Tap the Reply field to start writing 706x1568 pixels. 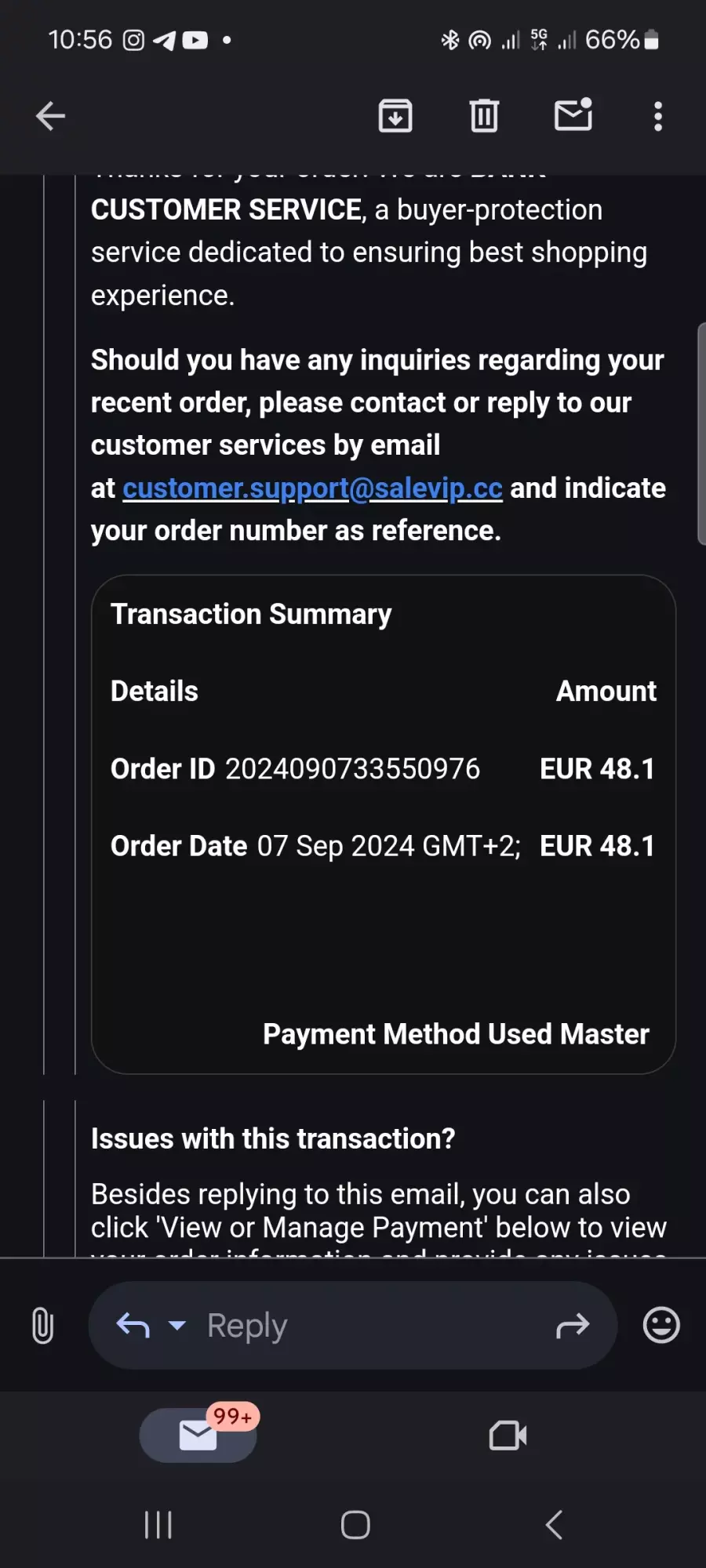pyautogui.click(x=353, y=1326)
